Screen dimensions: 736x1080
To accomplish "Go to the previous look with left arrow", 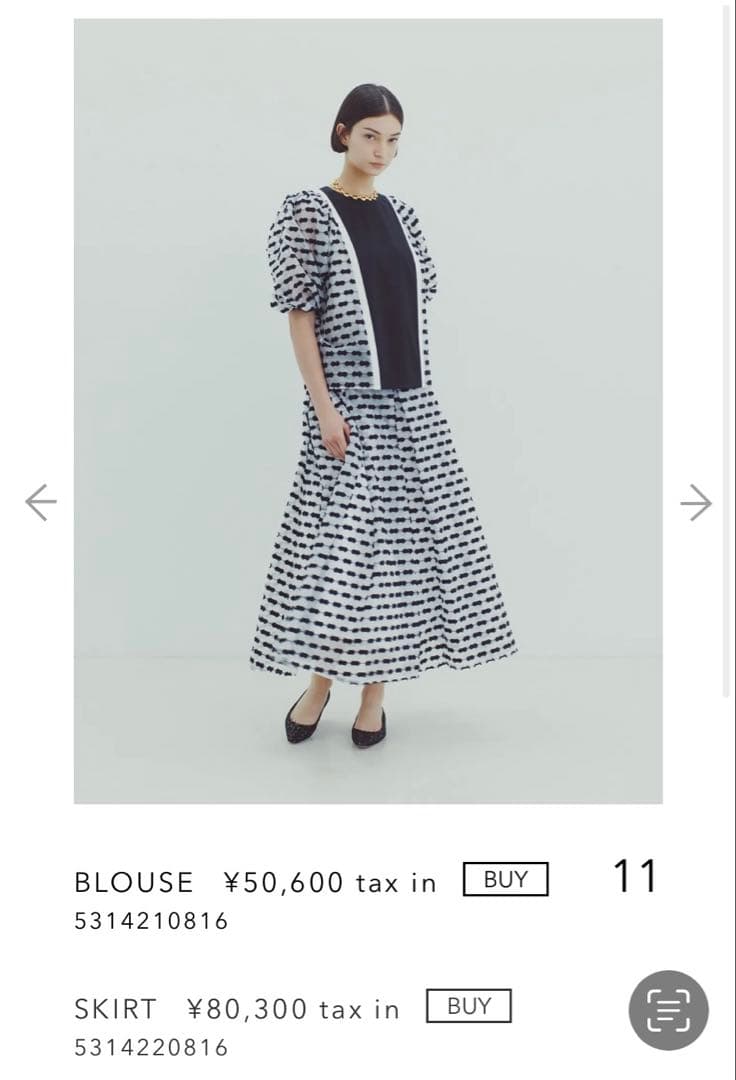I will click(40, 501).
